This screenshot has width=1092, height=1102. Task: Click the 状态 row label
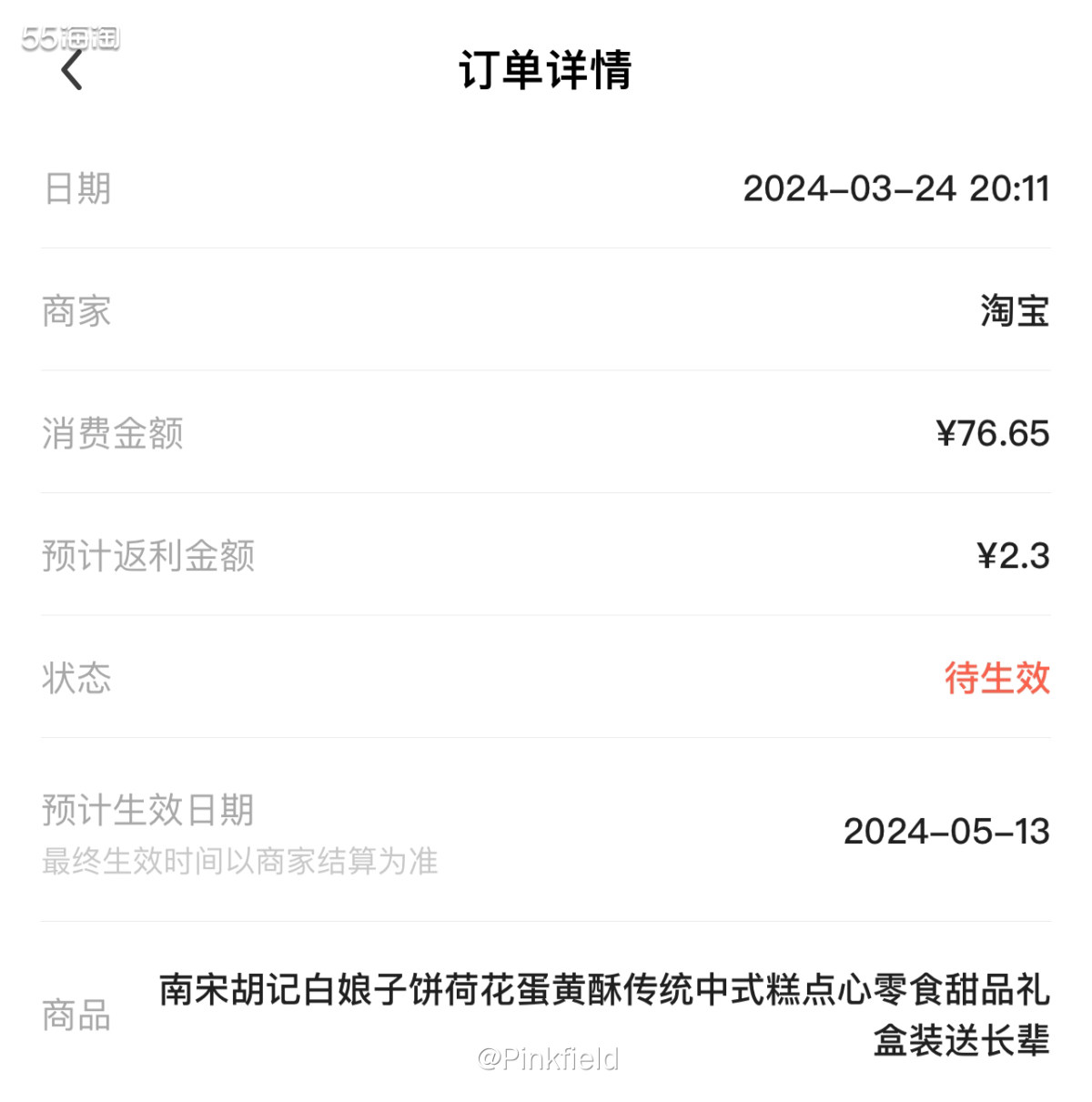[x=75, y=678]
